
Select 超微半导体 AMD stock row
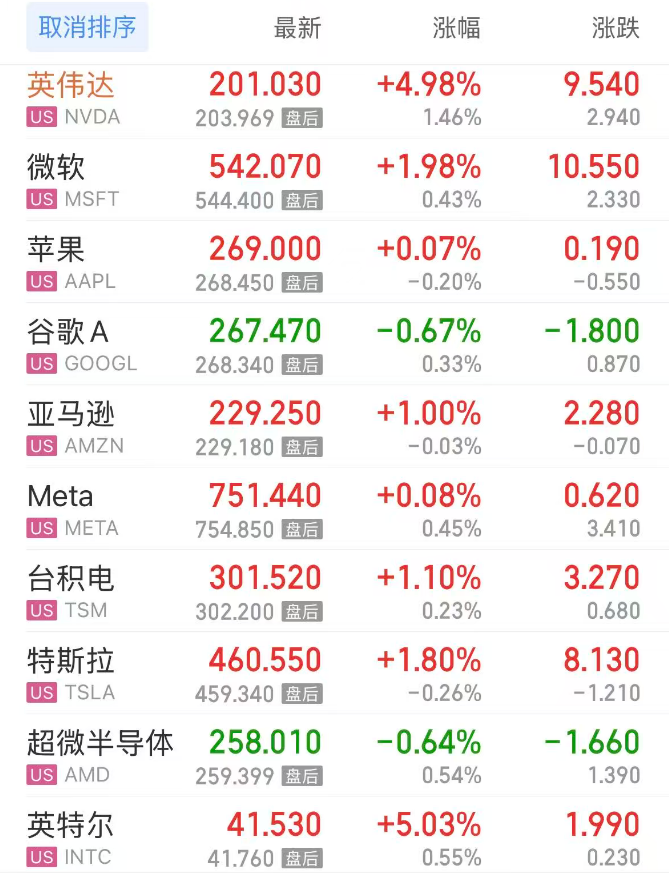click(x=100, y=755)
